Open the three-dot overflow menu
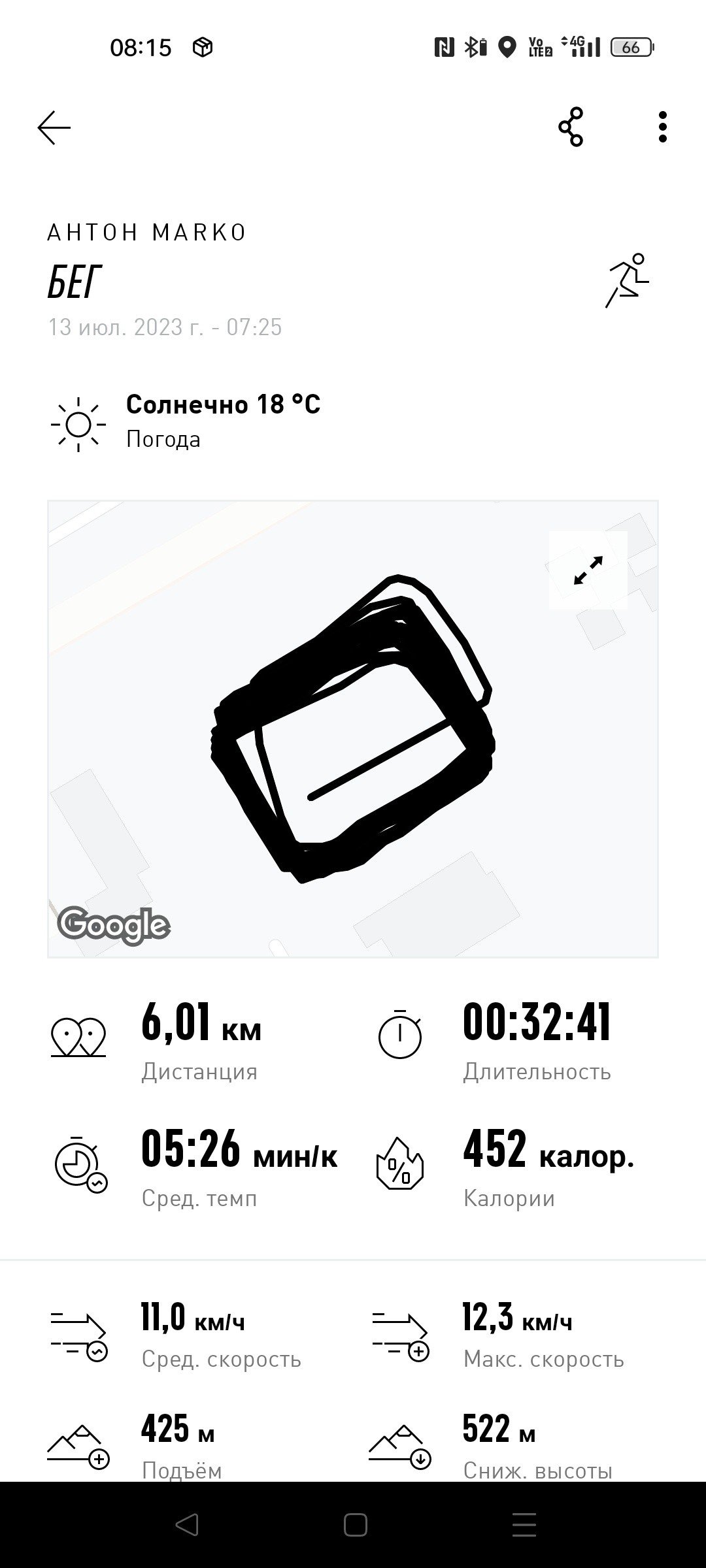The image size is (706, 1568). (x=663, y=127)
